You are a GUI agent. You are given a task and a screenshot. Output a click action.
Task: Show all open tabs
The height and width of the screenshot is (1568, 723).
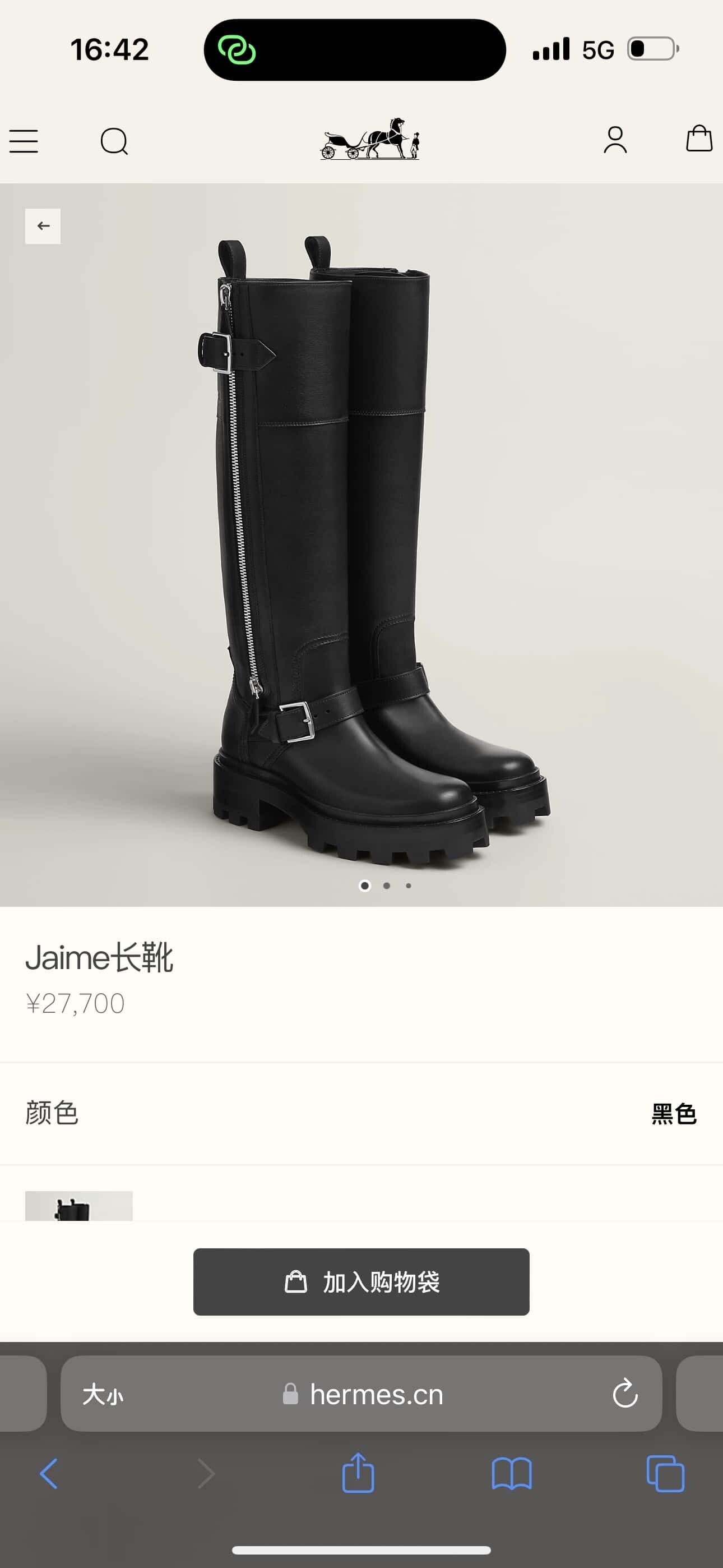tap(665, 1474)
